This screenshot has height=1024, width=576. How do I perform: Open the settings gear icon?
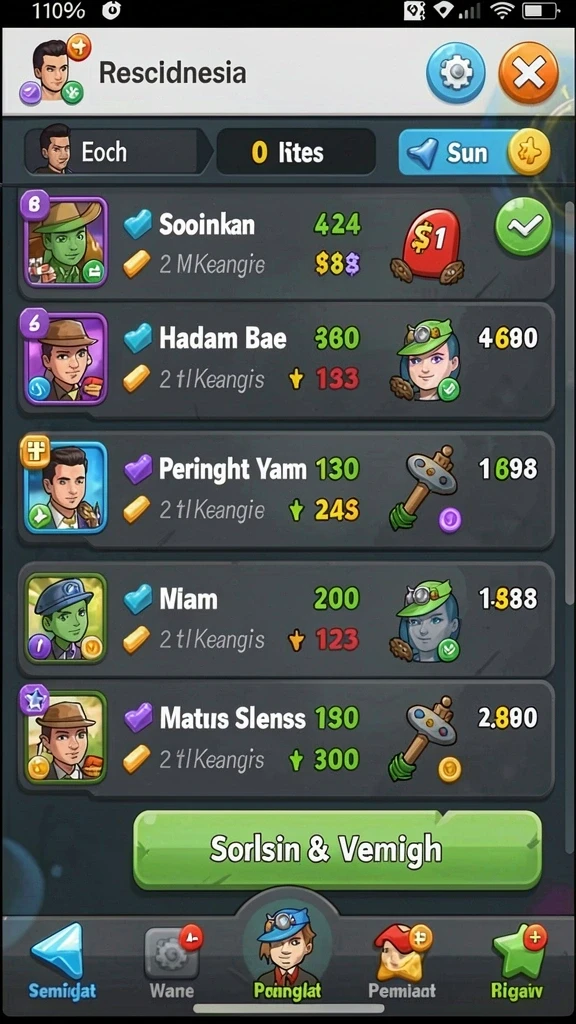pos(456,72)
